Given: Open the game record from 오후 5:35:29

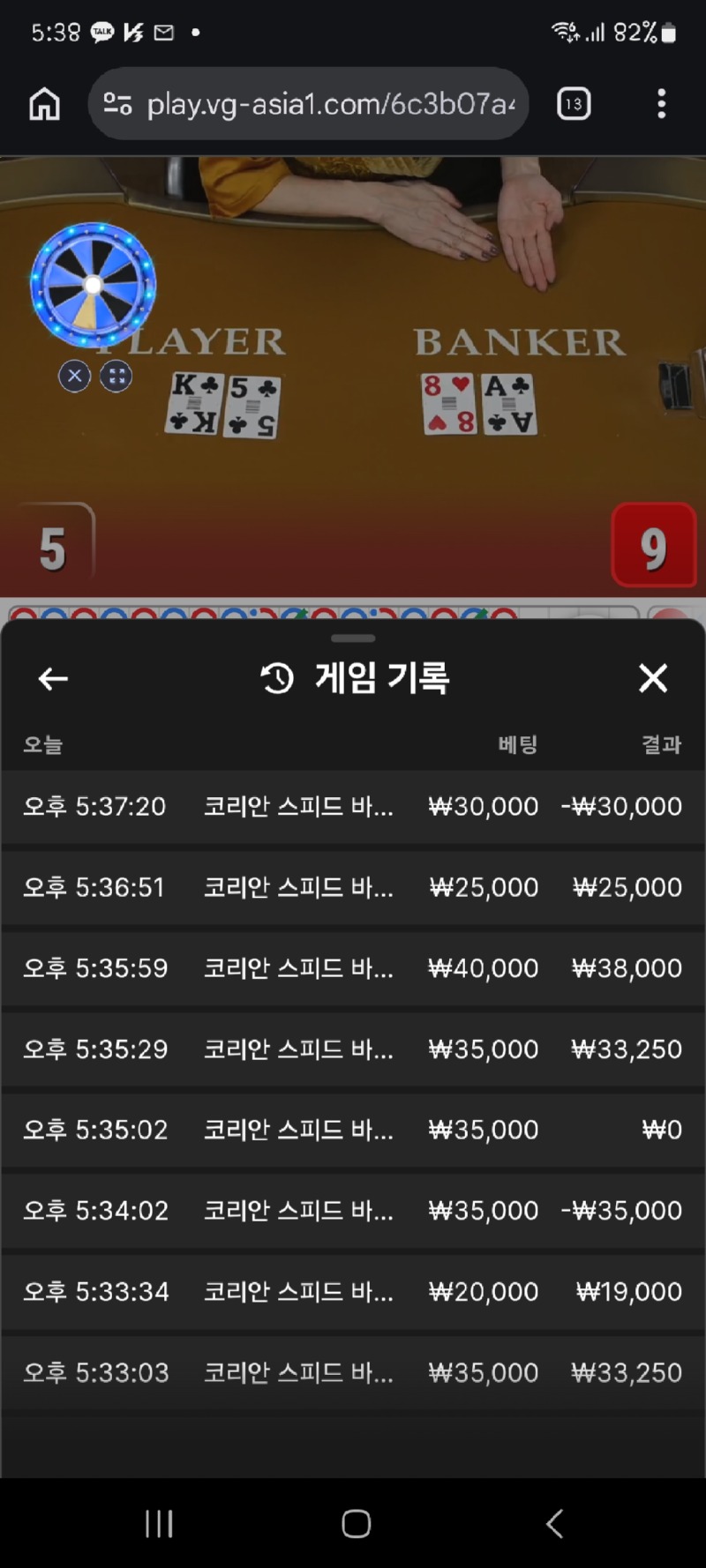Looking at the screenshot, I should [x=353, y=1049].
